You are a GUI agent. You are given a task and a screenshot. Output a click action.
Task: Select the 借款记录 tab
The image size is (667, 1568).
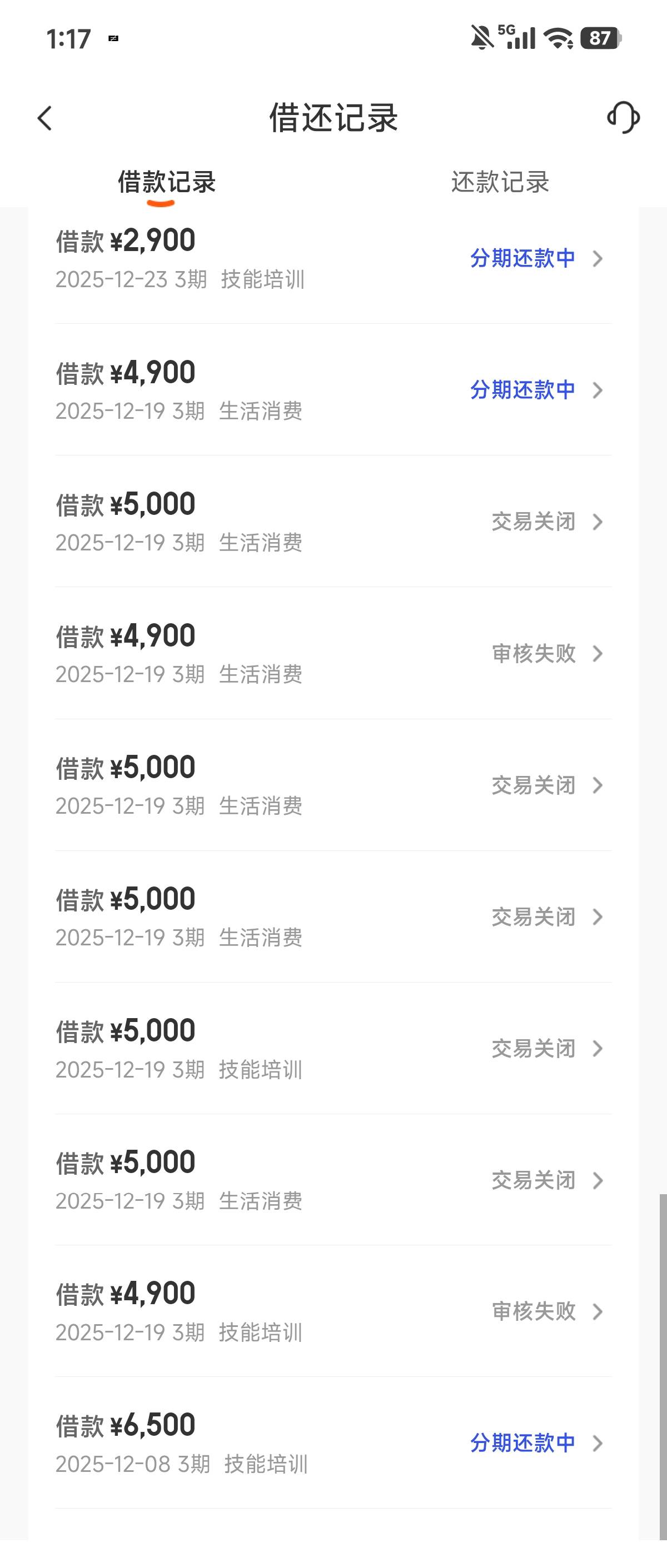click(x=166, y=182)
